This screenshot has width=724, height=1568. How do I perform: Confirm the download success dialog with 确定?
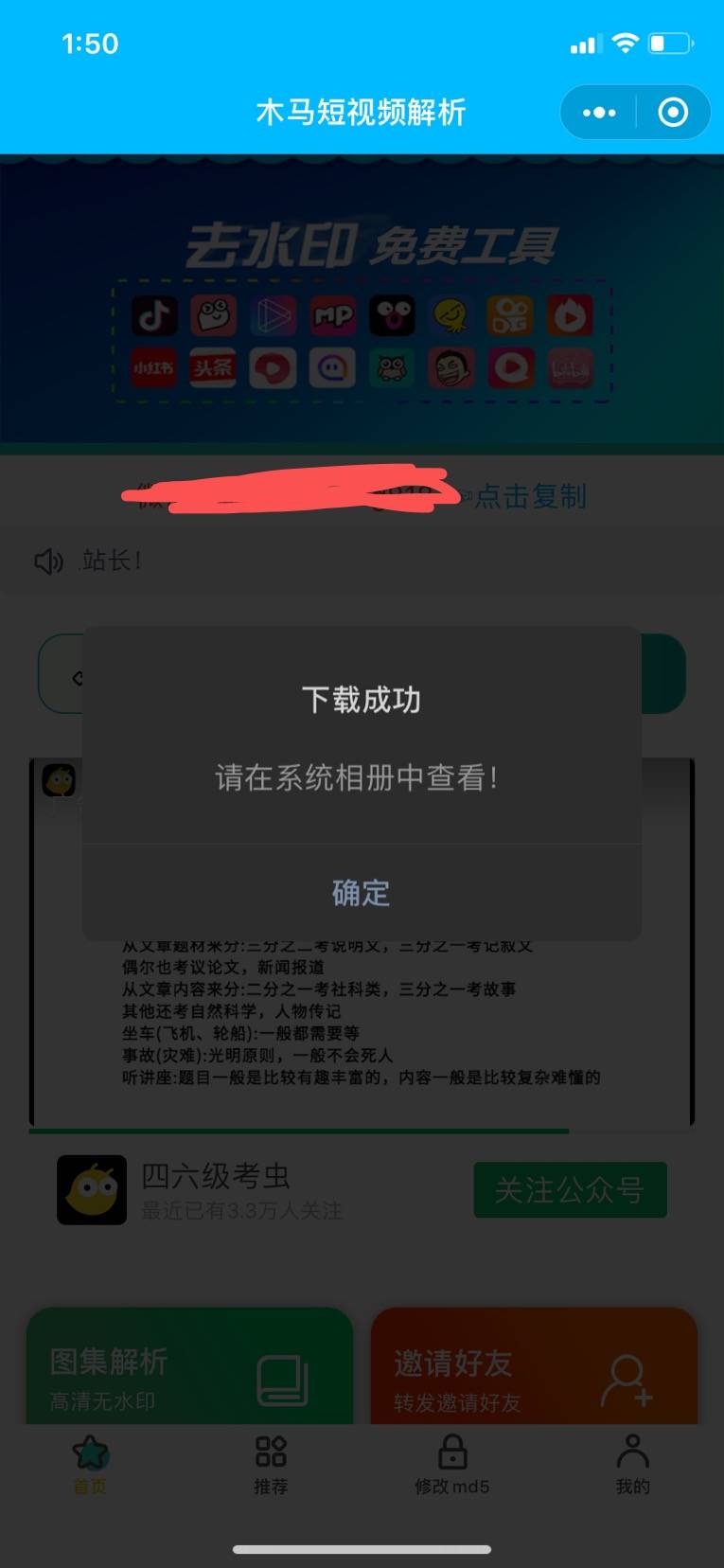(x=361, y=893)
